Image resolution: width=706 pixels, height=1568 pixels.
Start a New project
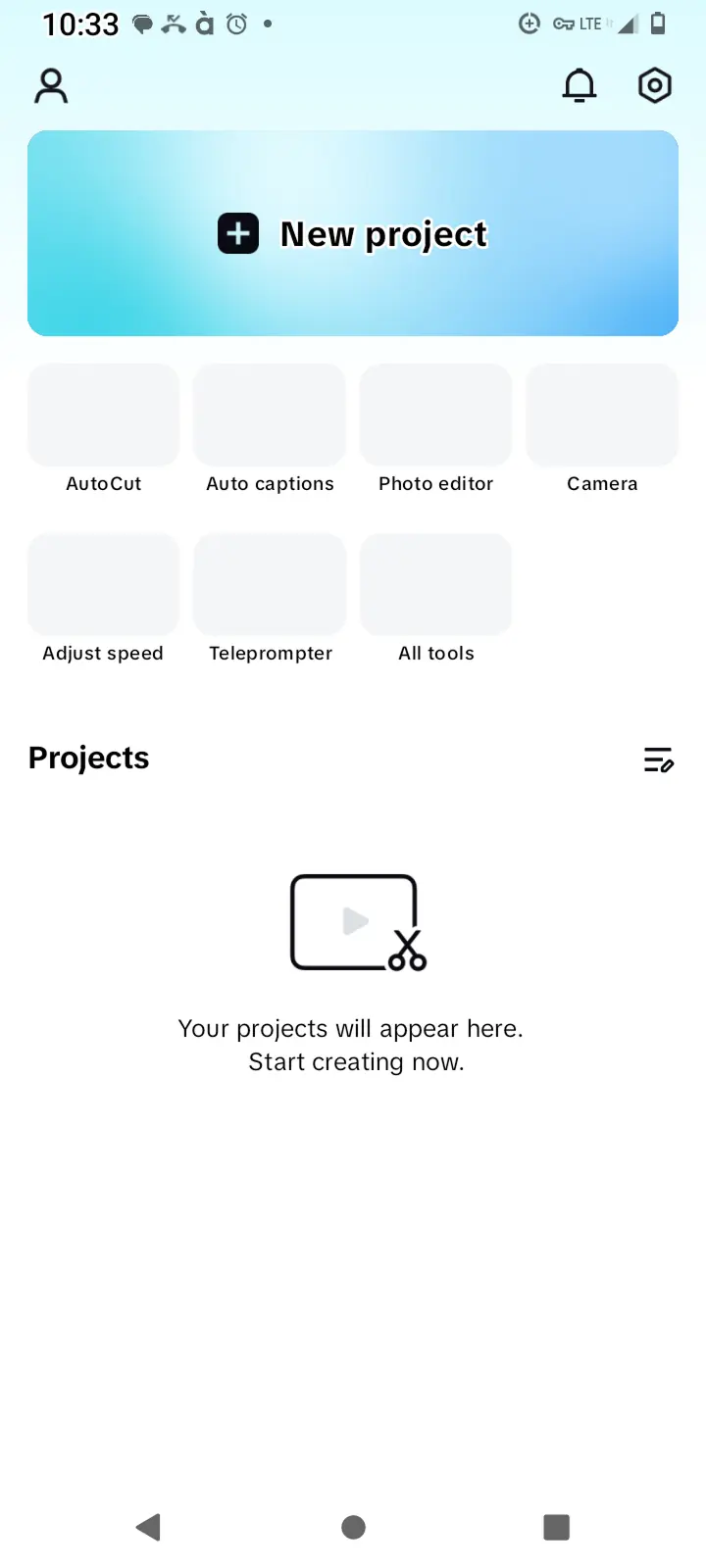tap(353, 233)
